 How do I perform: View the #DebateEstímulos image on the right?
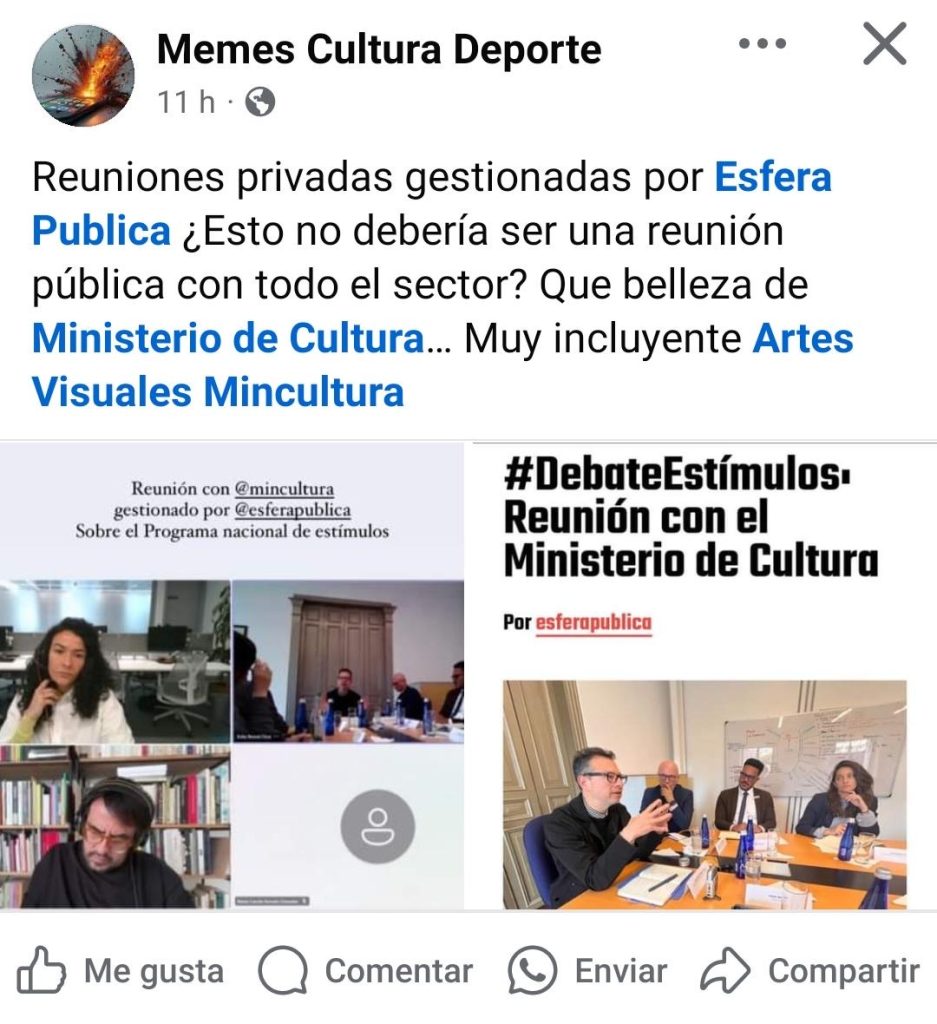(704, 676)
